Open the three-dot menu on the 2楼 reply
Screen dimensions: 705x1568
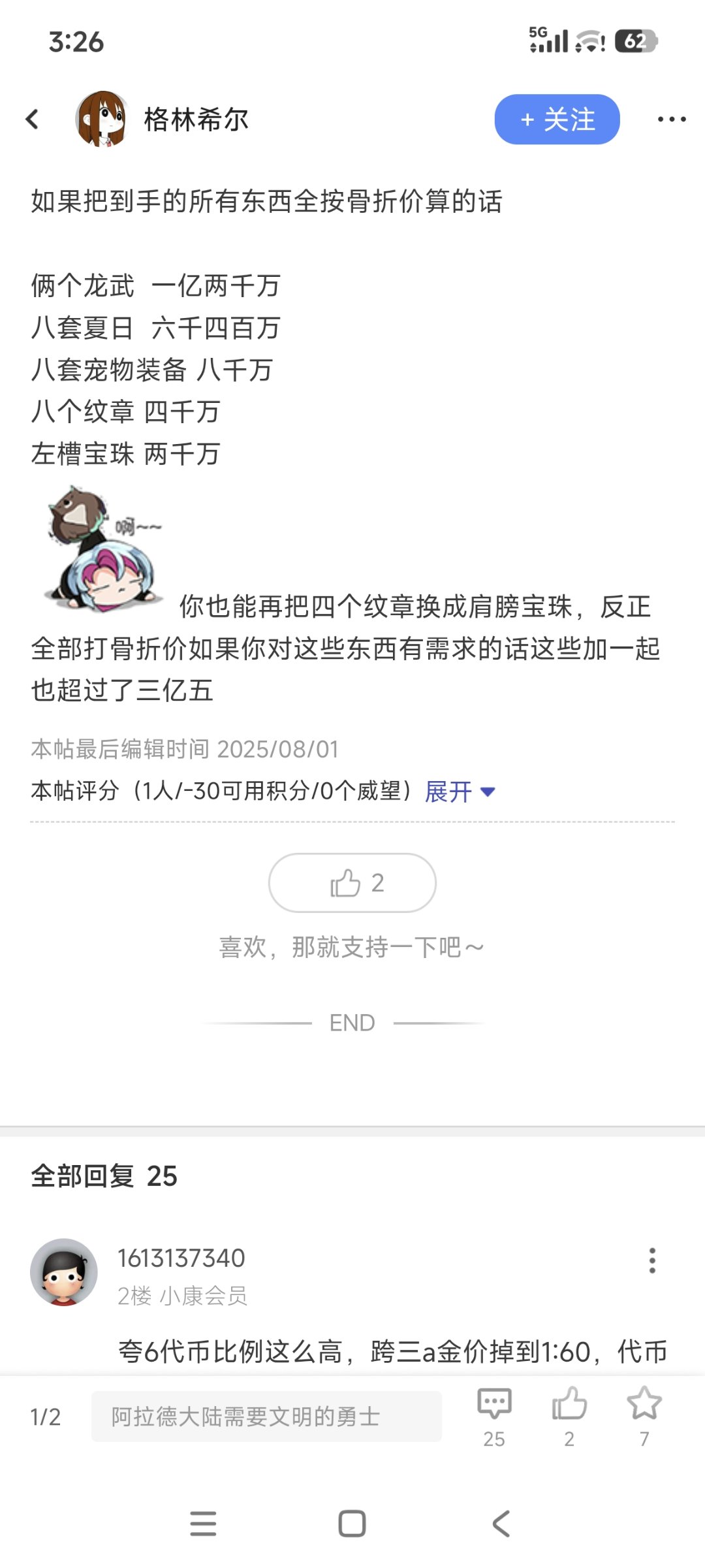[653, 1260]
